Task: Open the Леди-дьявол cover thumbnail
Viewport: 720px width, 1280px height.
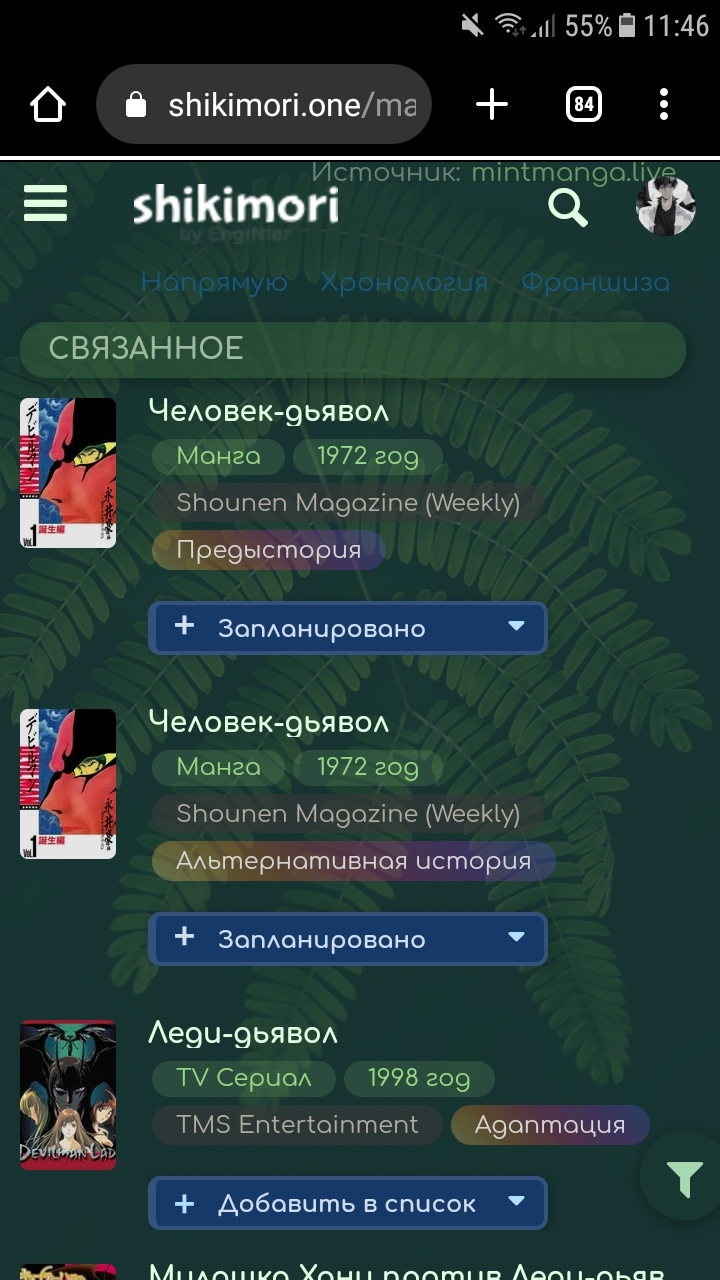Action: click(x=68, y=1094)
